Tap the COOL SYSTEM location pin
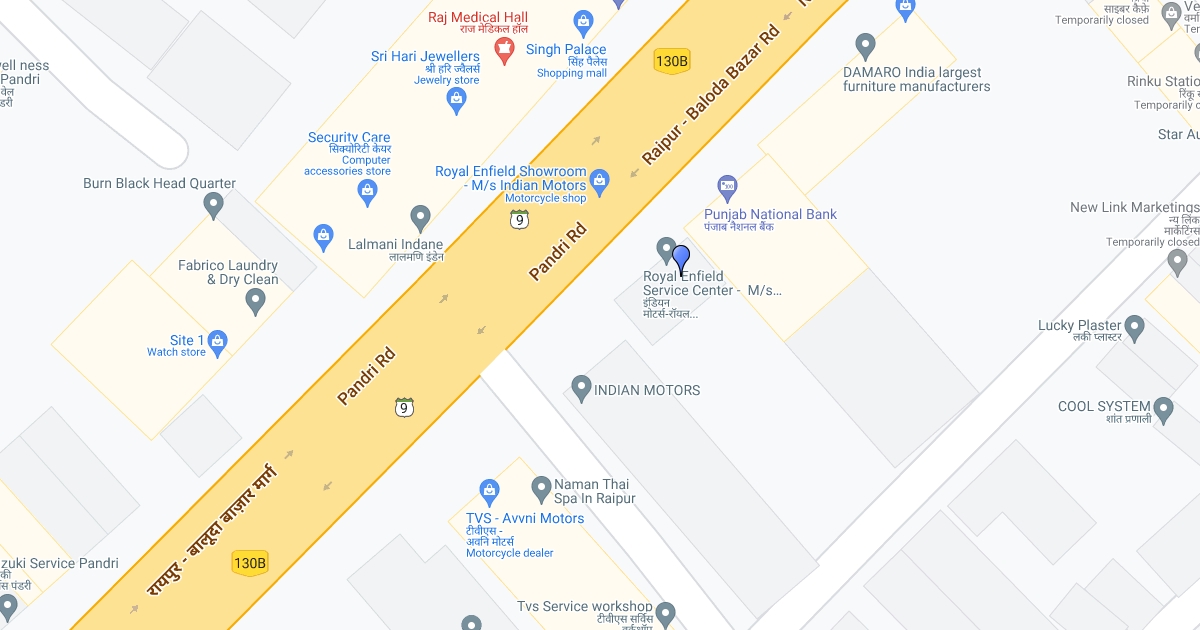Viewport: 1200px width, 630px height. (x=1163, y=408)
